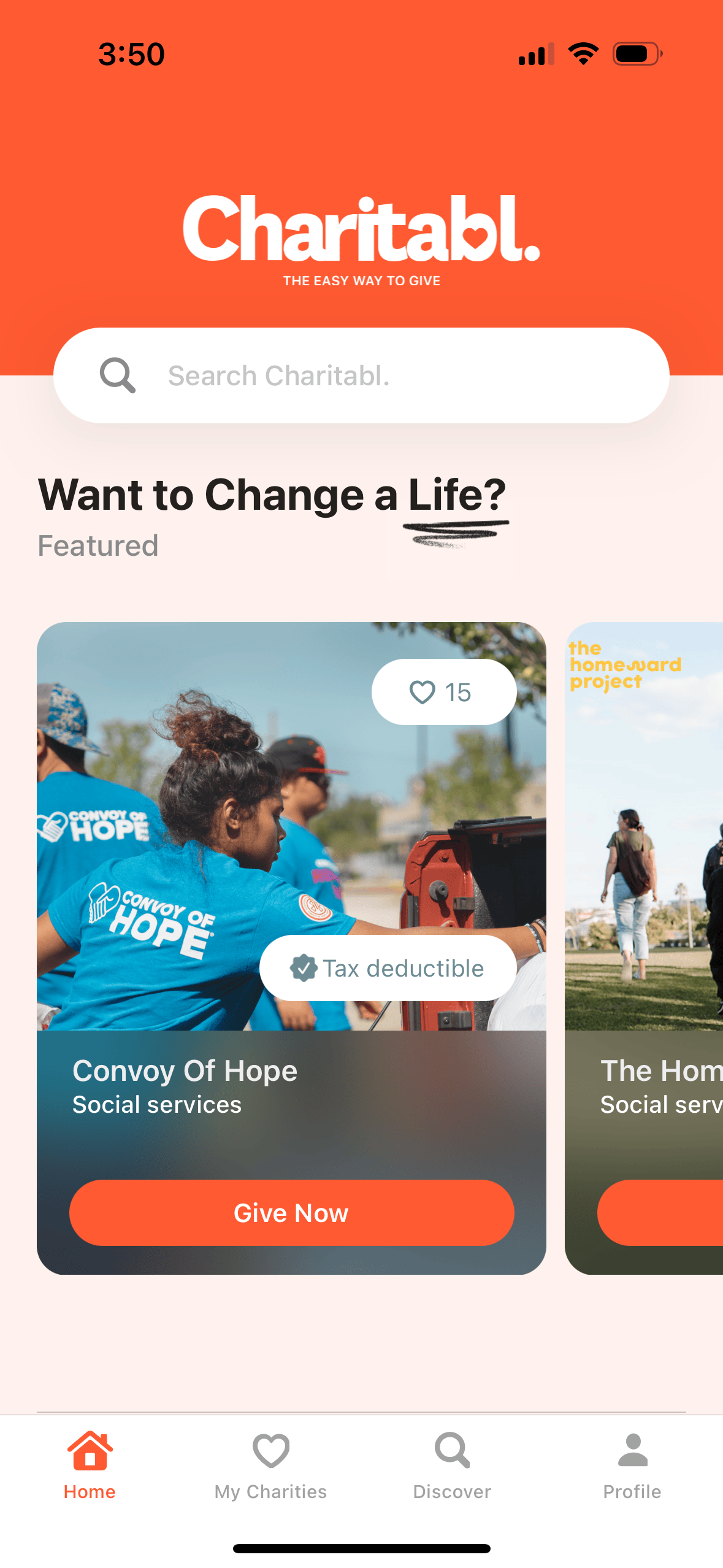Open the Profile tab
Screen dimensions: 723x1568
[632, 1466]
